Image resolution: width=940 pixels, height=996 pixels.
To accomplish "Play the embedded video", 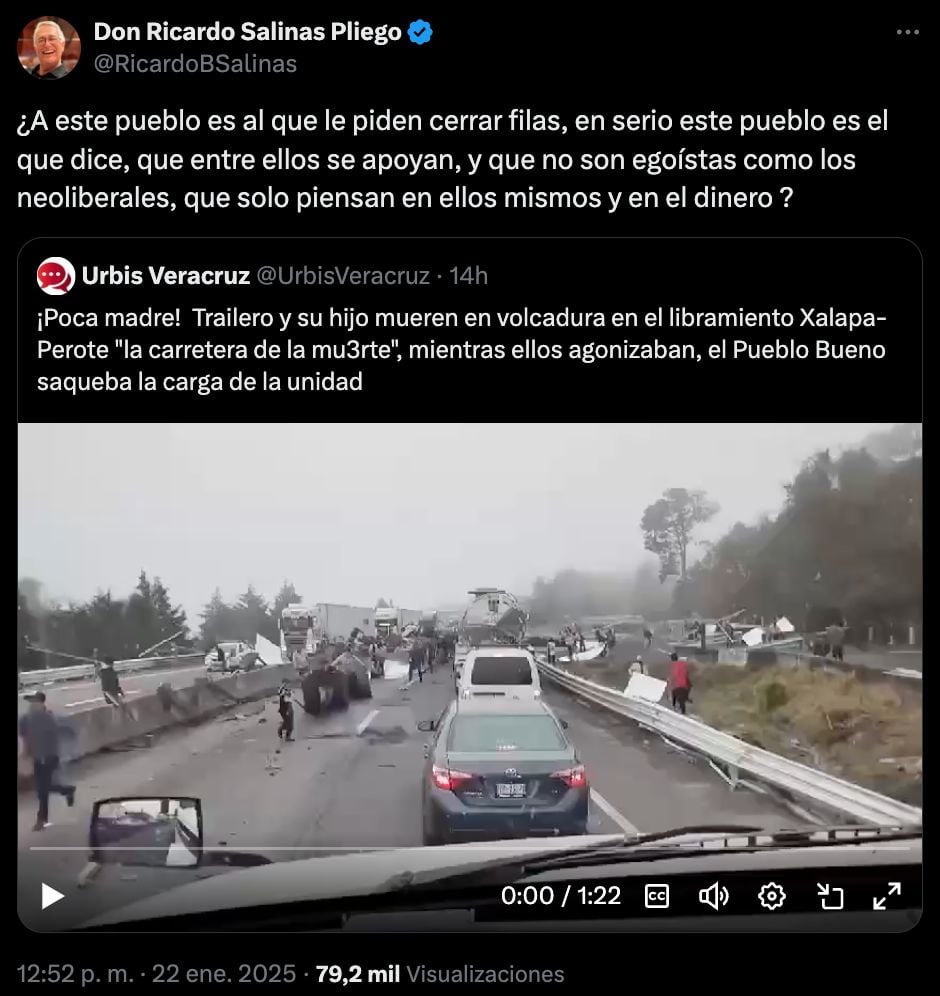I will (52, 896).
